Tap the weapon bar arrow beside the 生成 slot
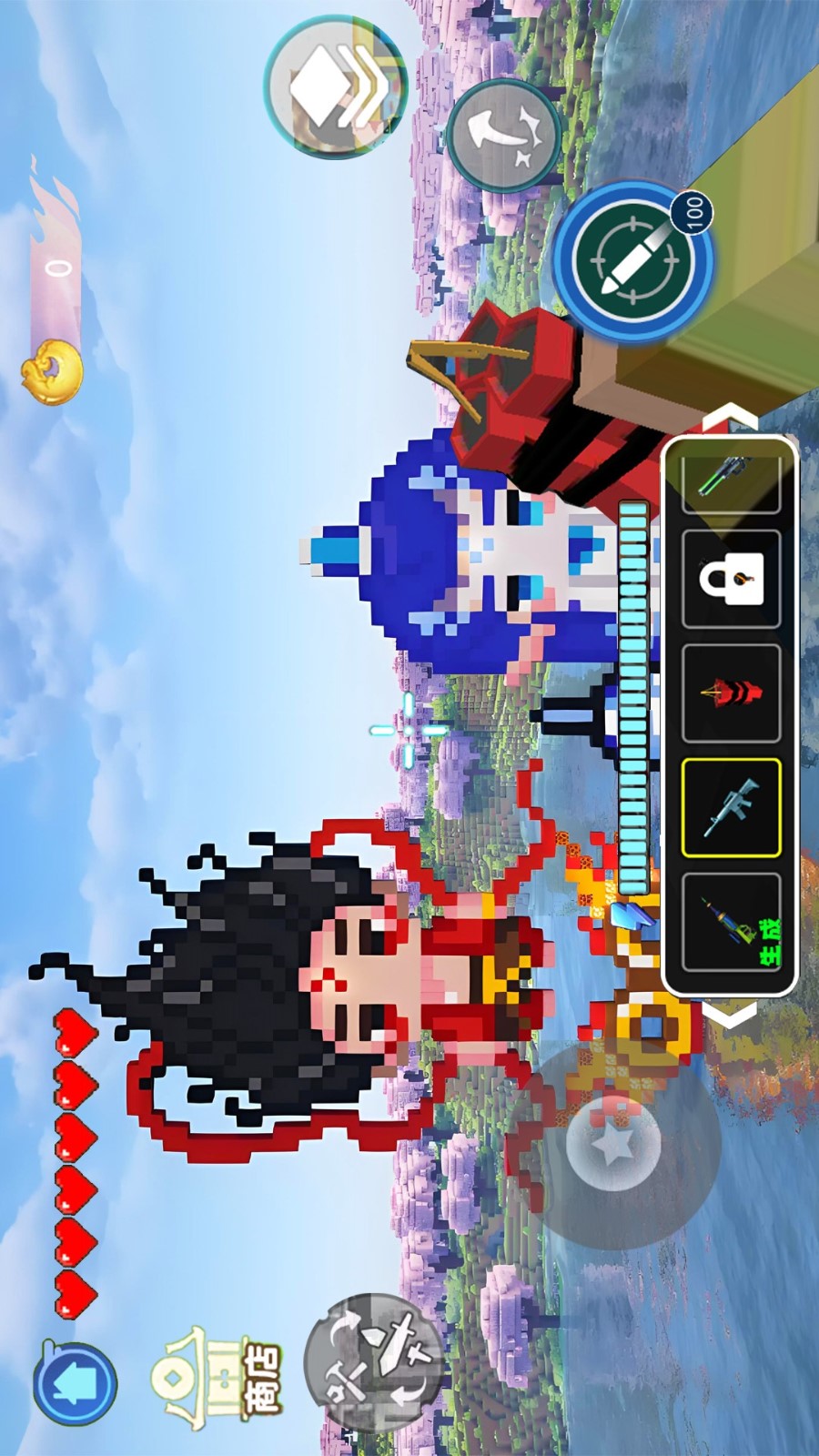Viewport: 819px width, 1456px height. pos(731,1014)
